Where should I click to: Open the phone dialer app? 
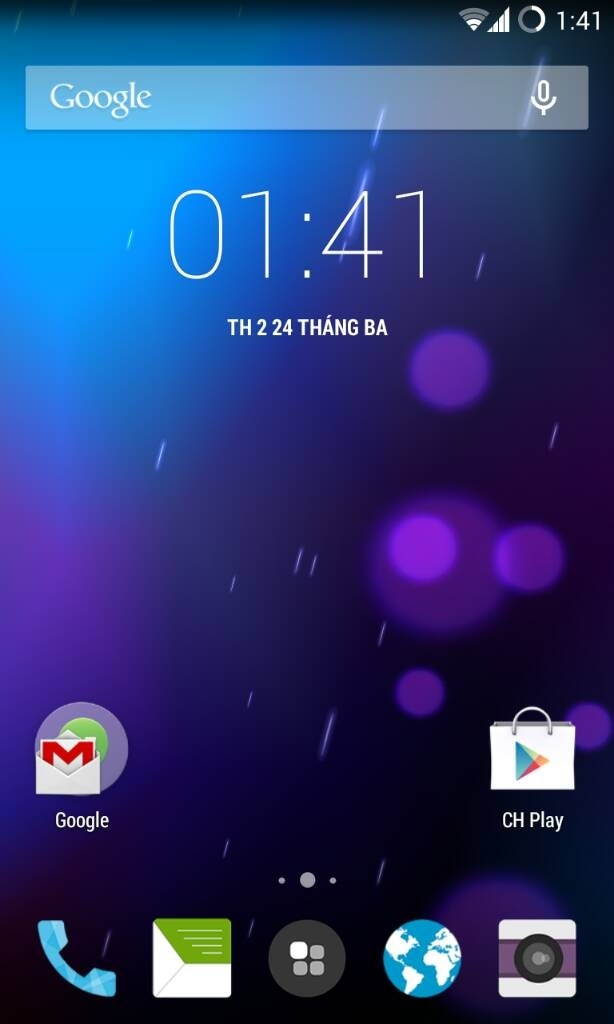(x=76, y=958)
